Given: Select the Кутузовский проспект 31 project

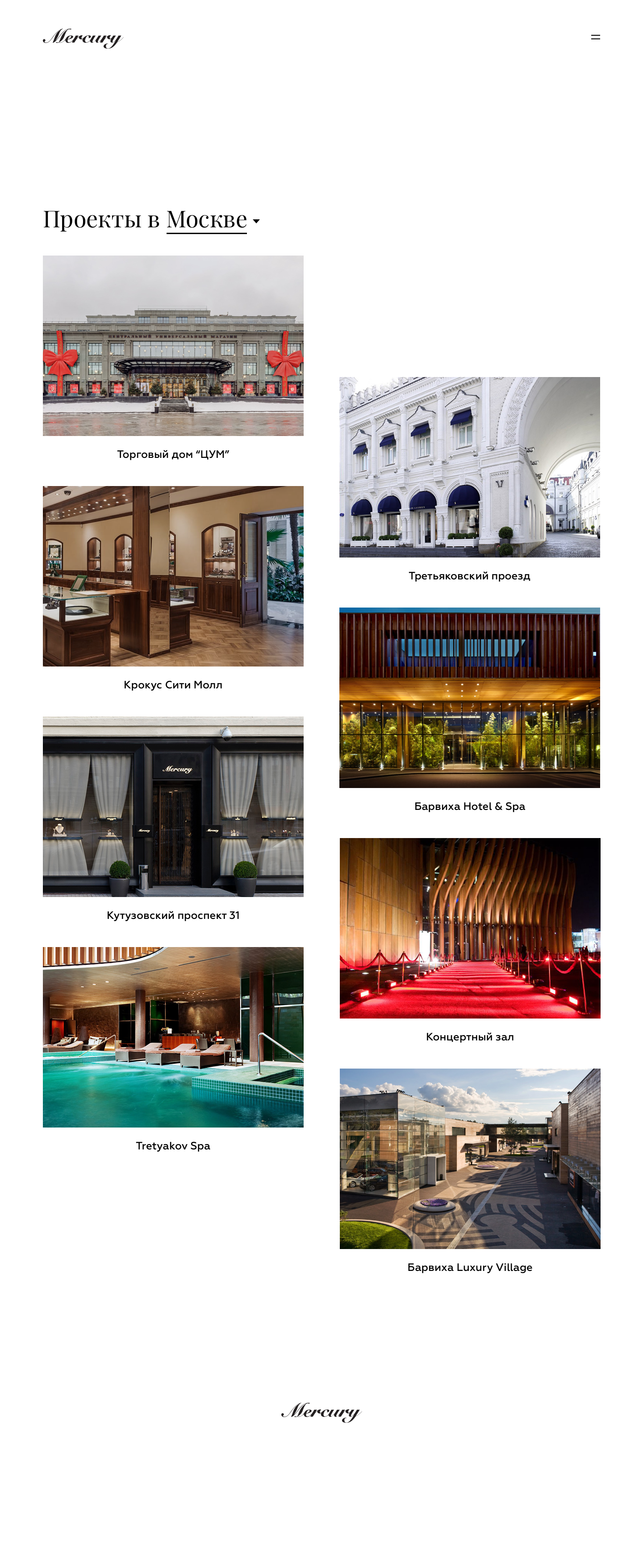Looking at the screenshot, I should click(173, 806).
